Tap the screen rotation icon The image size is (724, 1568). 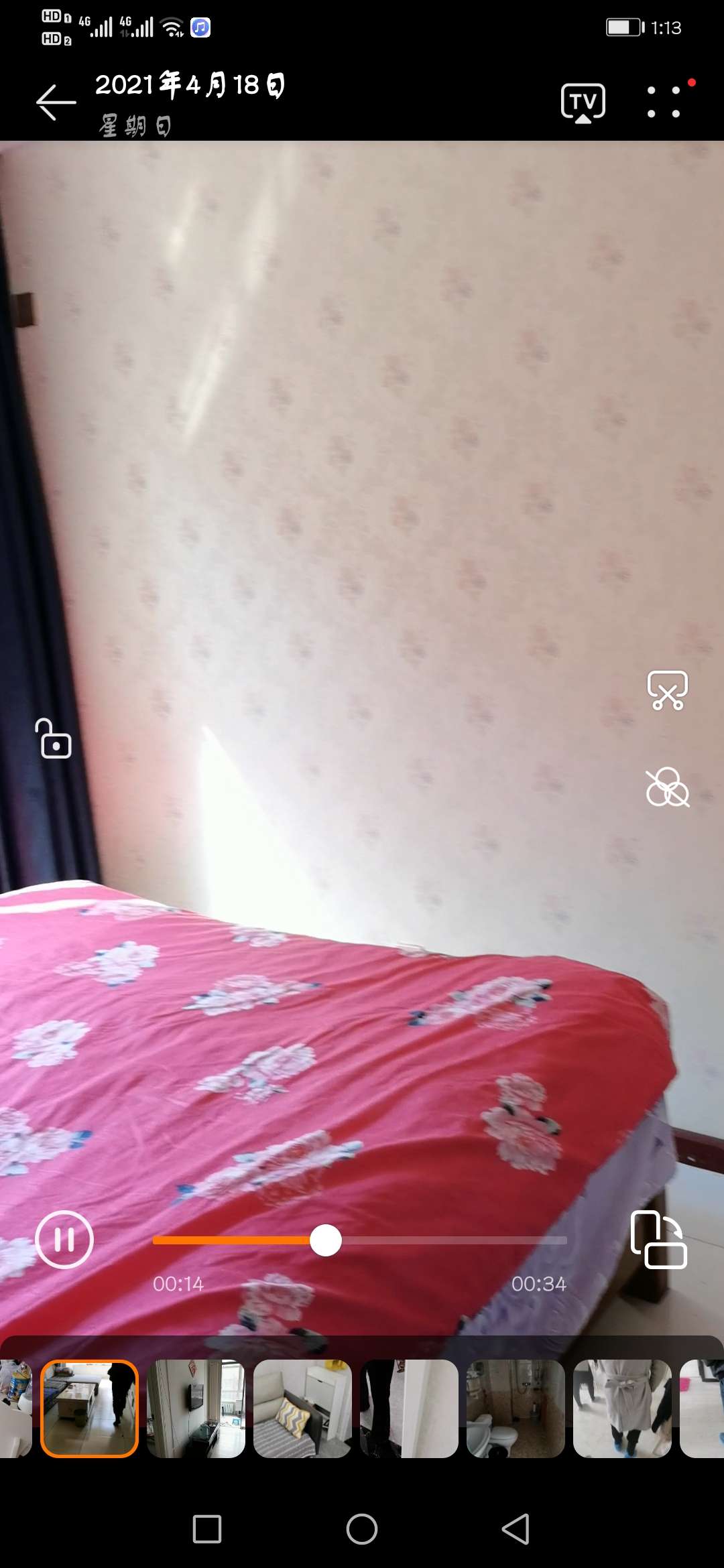coord(658,1240)
